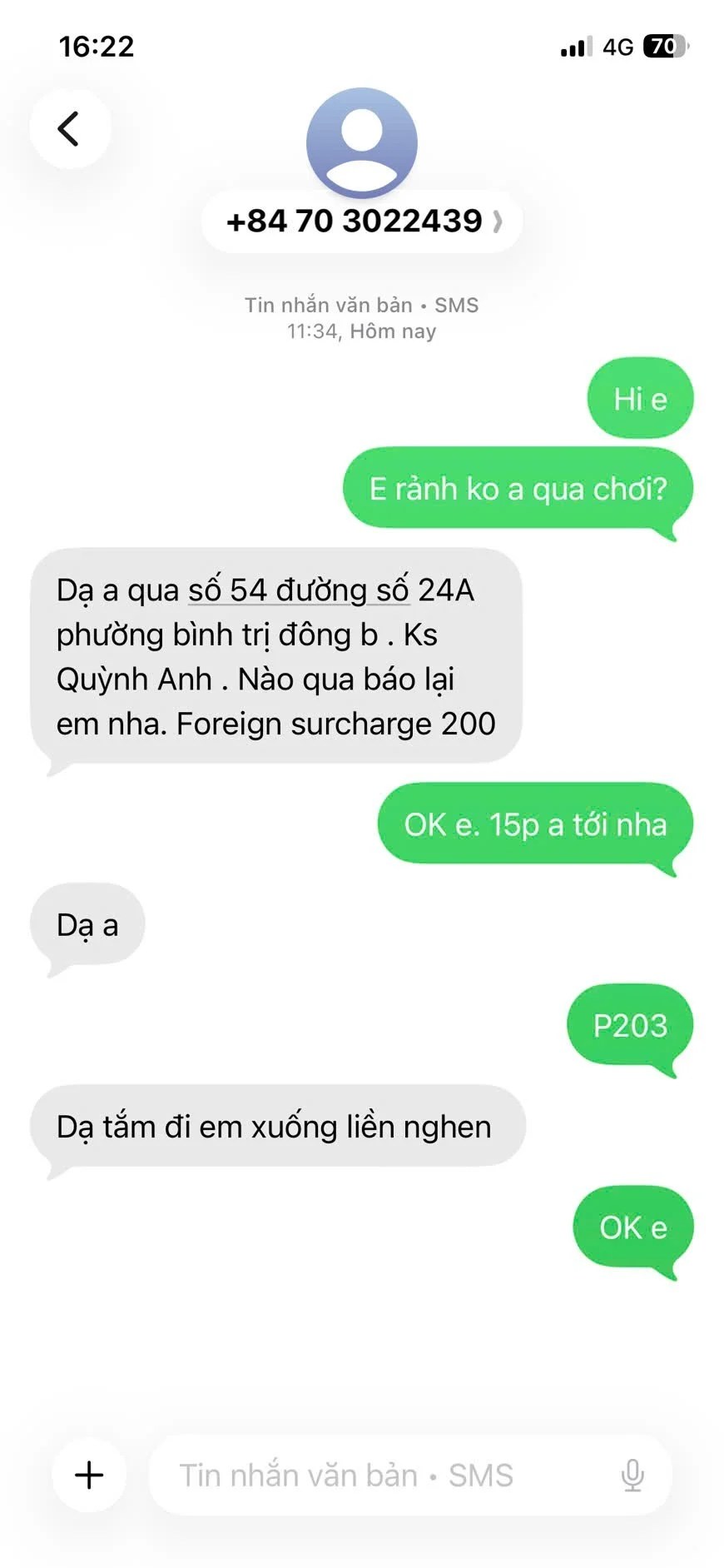
Task: Focus the Tin nhắn văn bản input field
Action: pos(374,1475)
